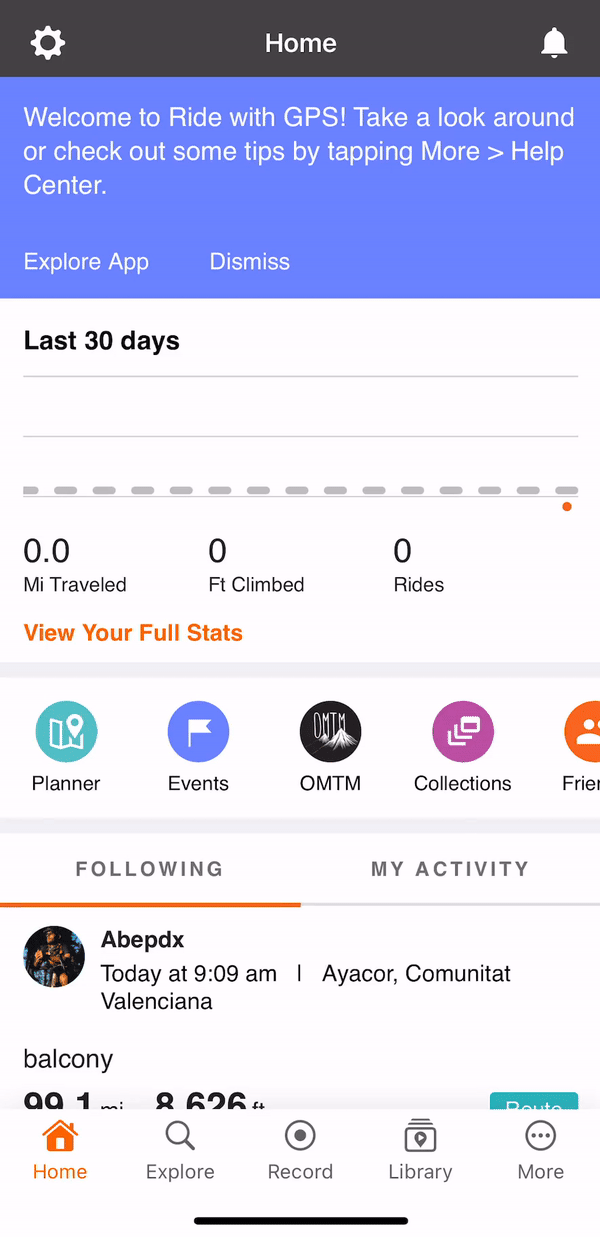Dismiss the welcome banner
Viewport: 600px width, 1237px height.
(250, 262)
